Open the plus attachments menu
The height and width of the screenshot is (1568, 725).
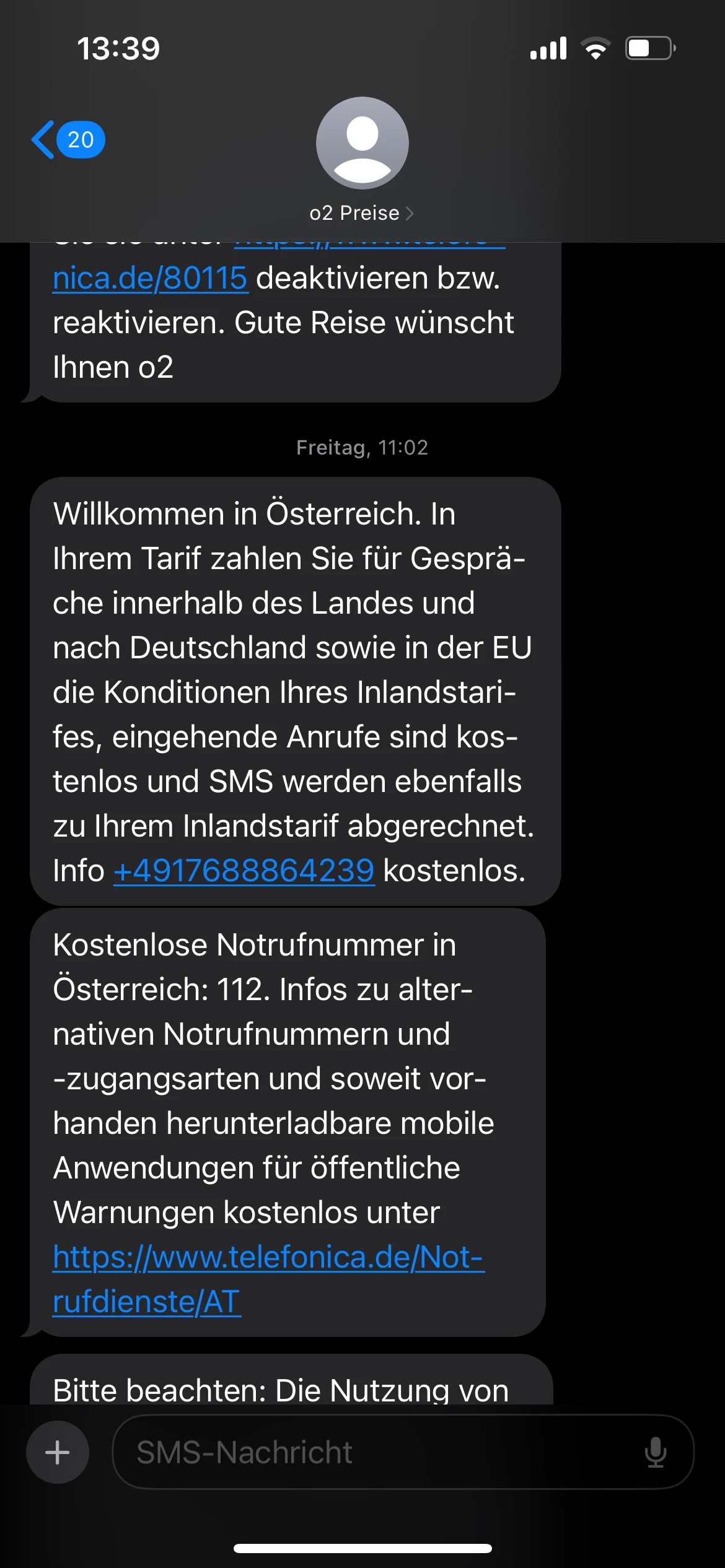click(x=58, y=1452)
